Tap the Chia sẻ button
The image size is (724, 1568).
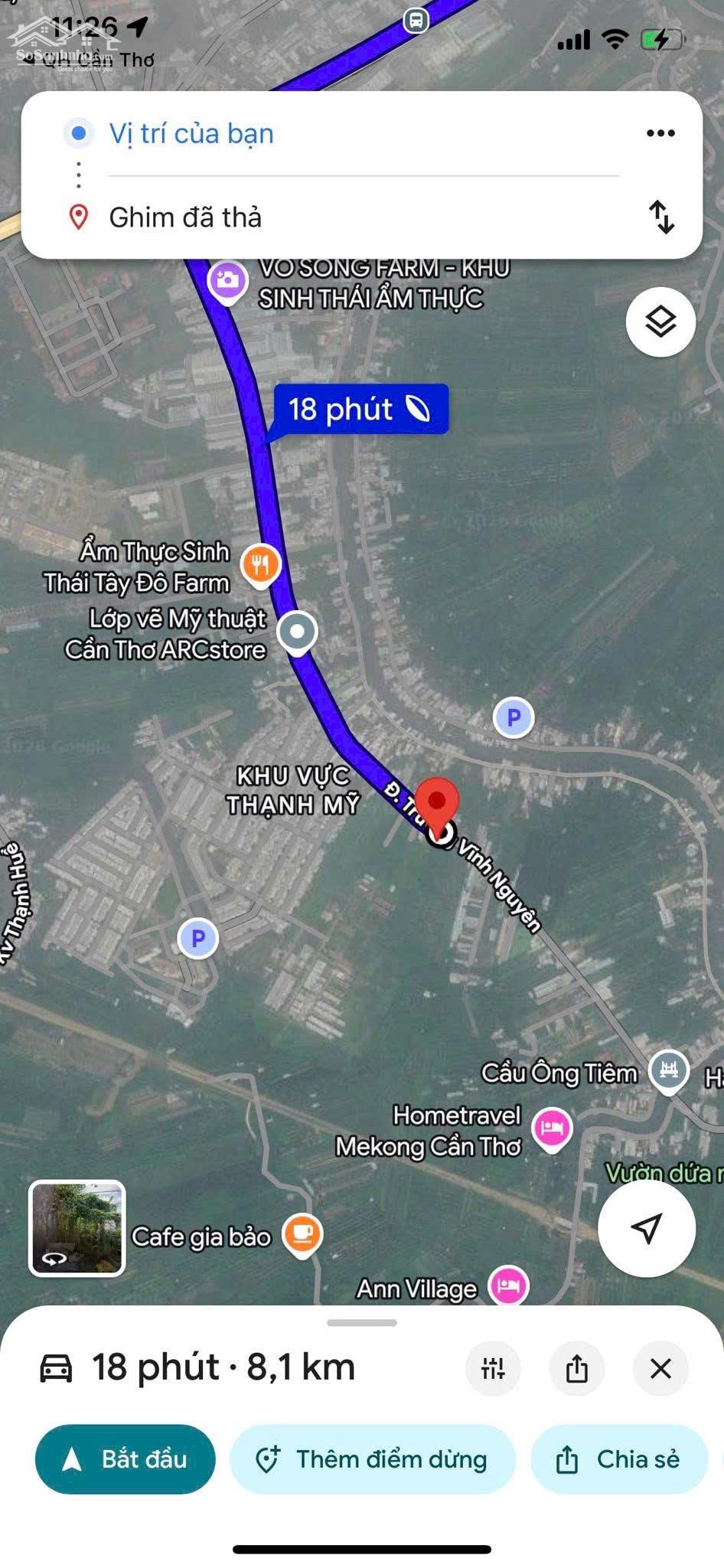[x=618, y=1459]
